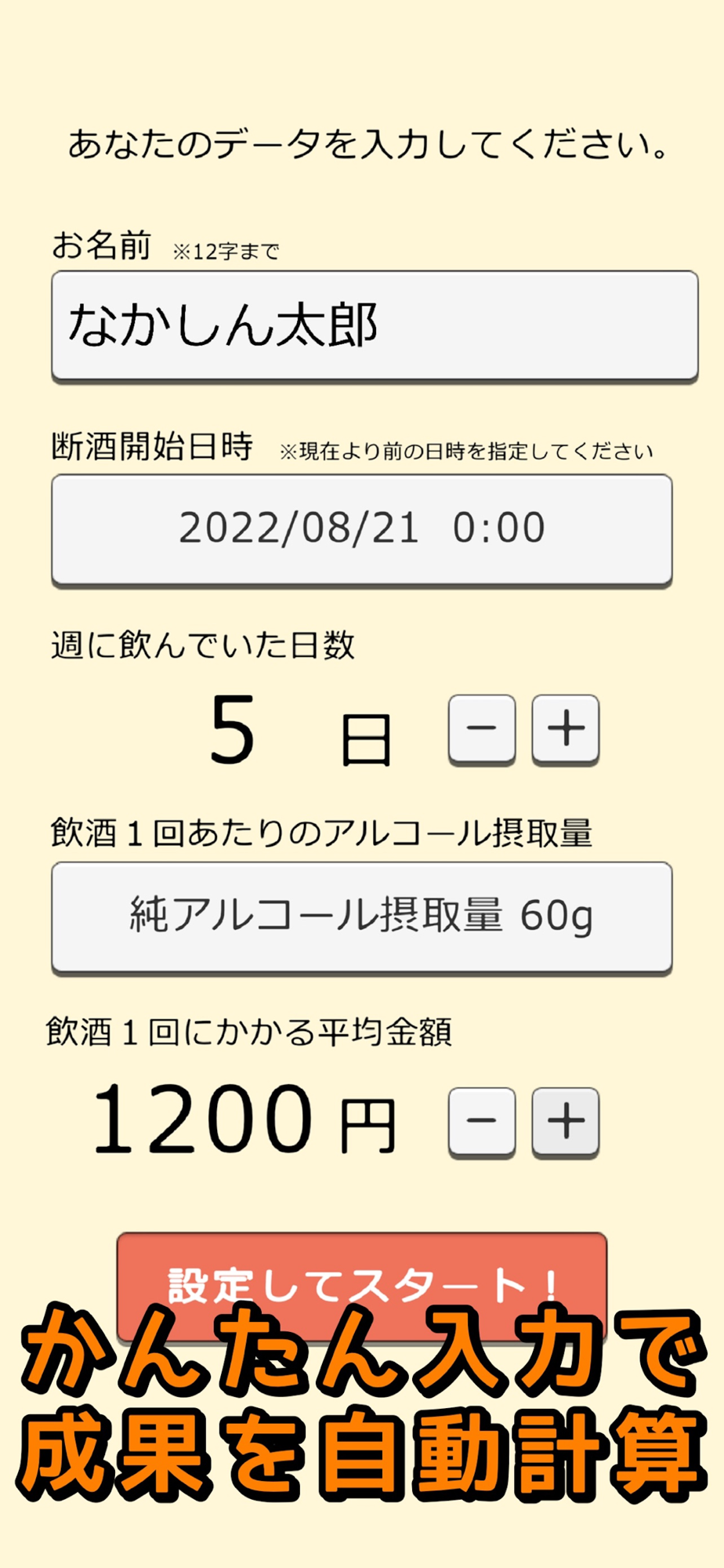Screen dimensions: 724x1568
Task: Lower the average cost per drink
Action: click(481, 1121)
